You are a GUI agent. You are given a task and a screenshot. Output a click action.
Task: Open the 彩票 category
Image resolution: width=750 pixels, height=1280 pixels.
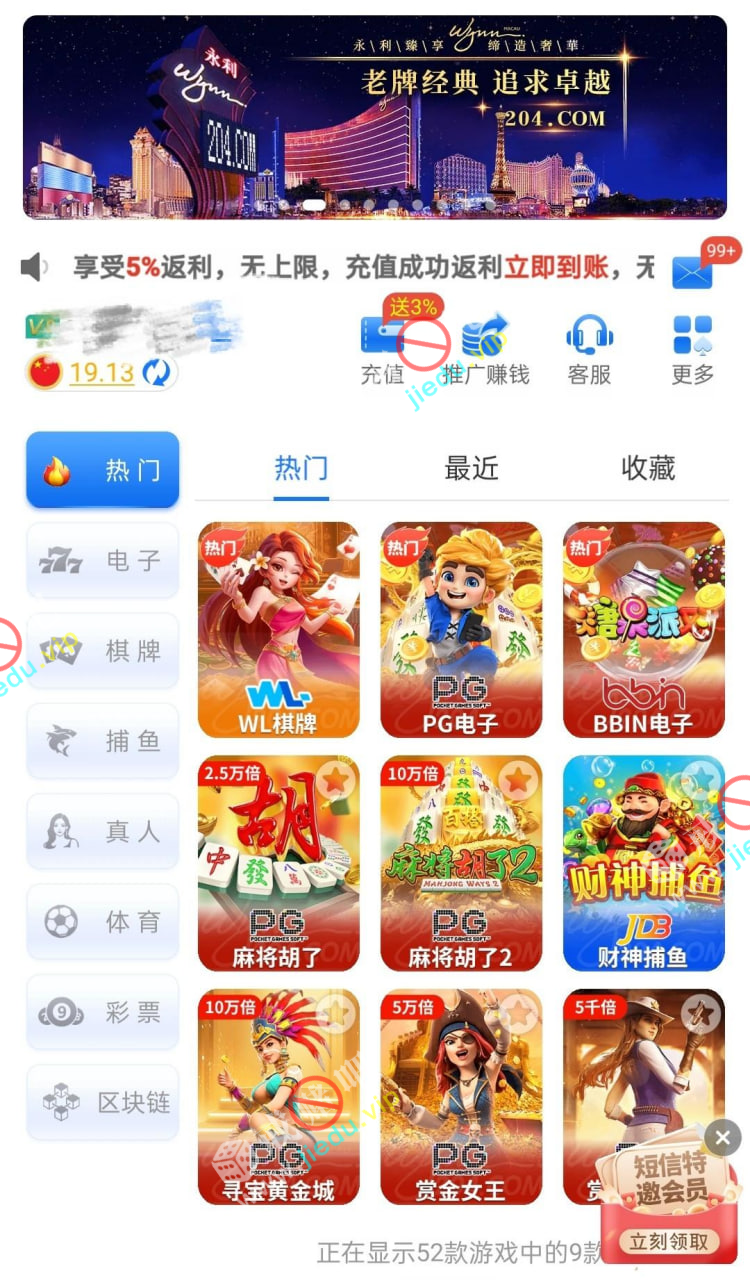click(103, 1013)
